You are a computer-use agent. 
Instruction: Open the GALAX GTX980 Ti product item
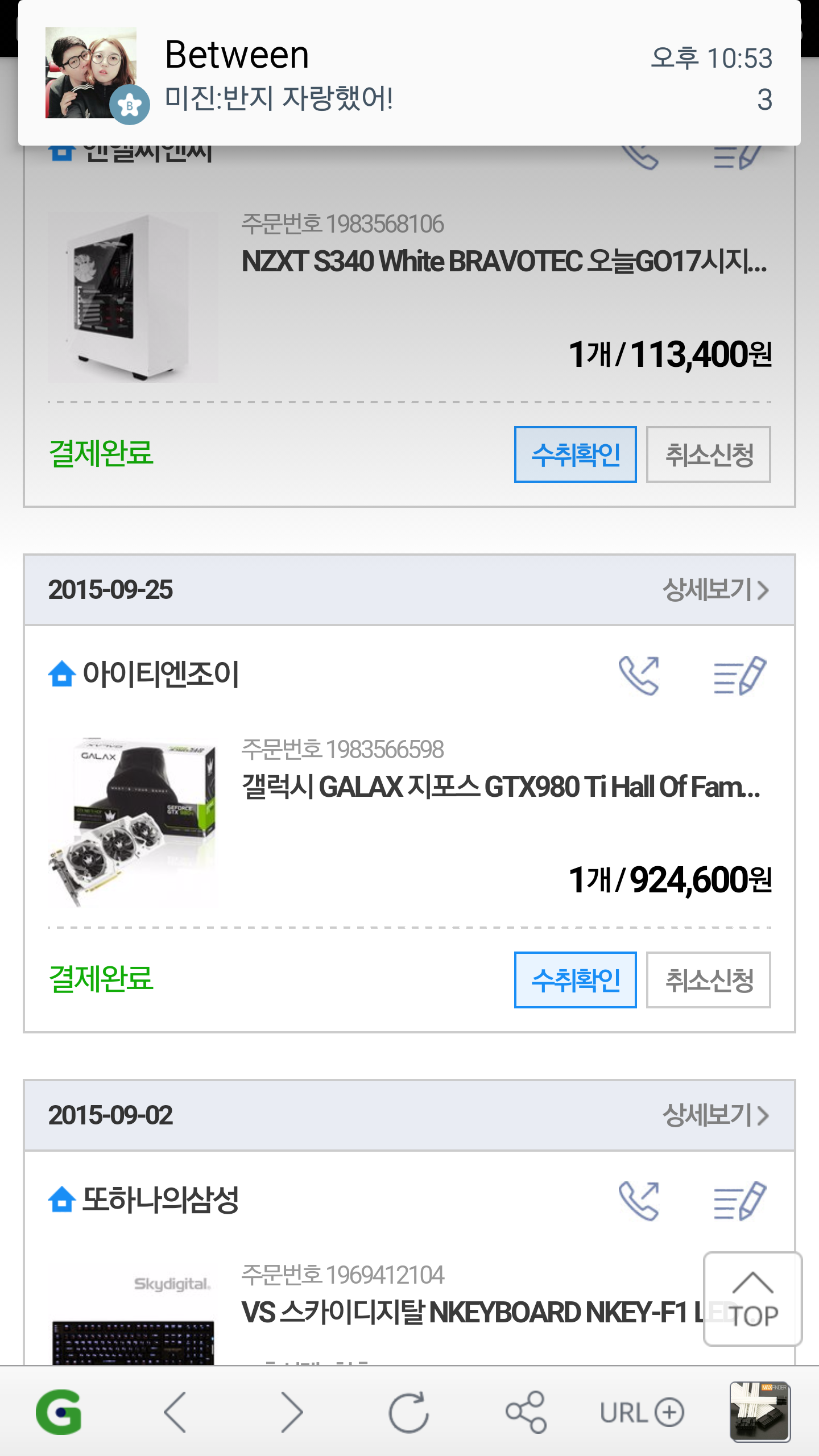click(x=500, y=787)
